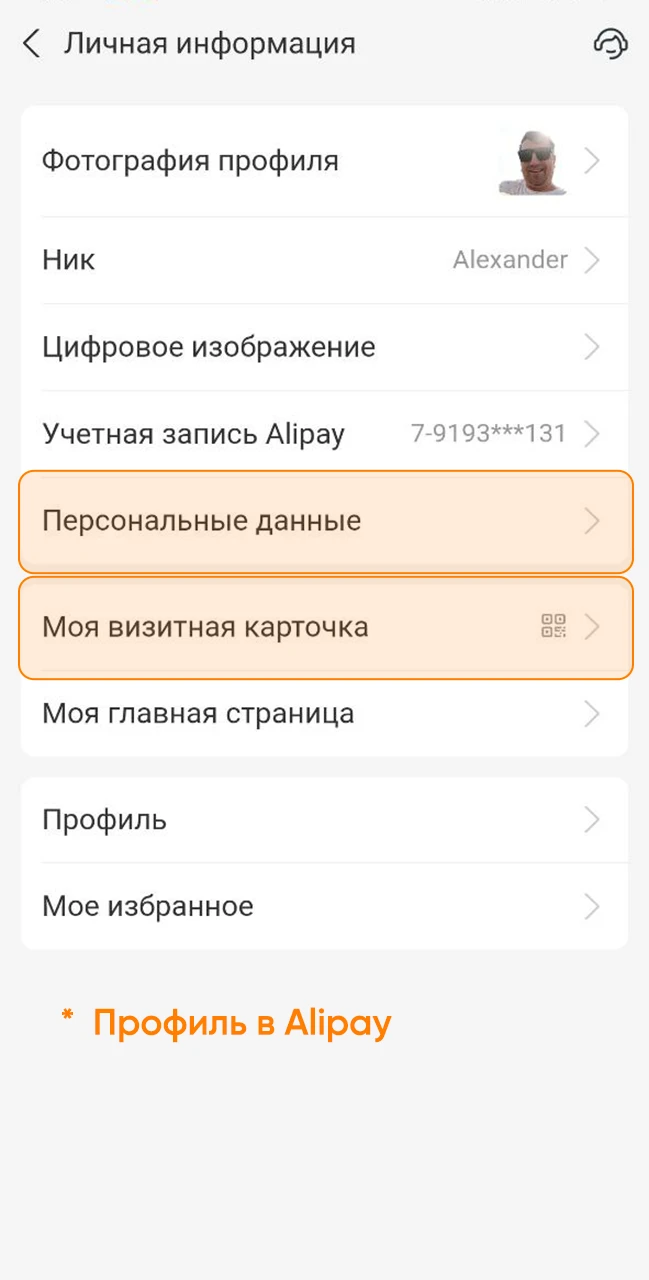Screen dimensions: 649x1280
Task: View Мое избранное
Action: [x=324, y=906]
